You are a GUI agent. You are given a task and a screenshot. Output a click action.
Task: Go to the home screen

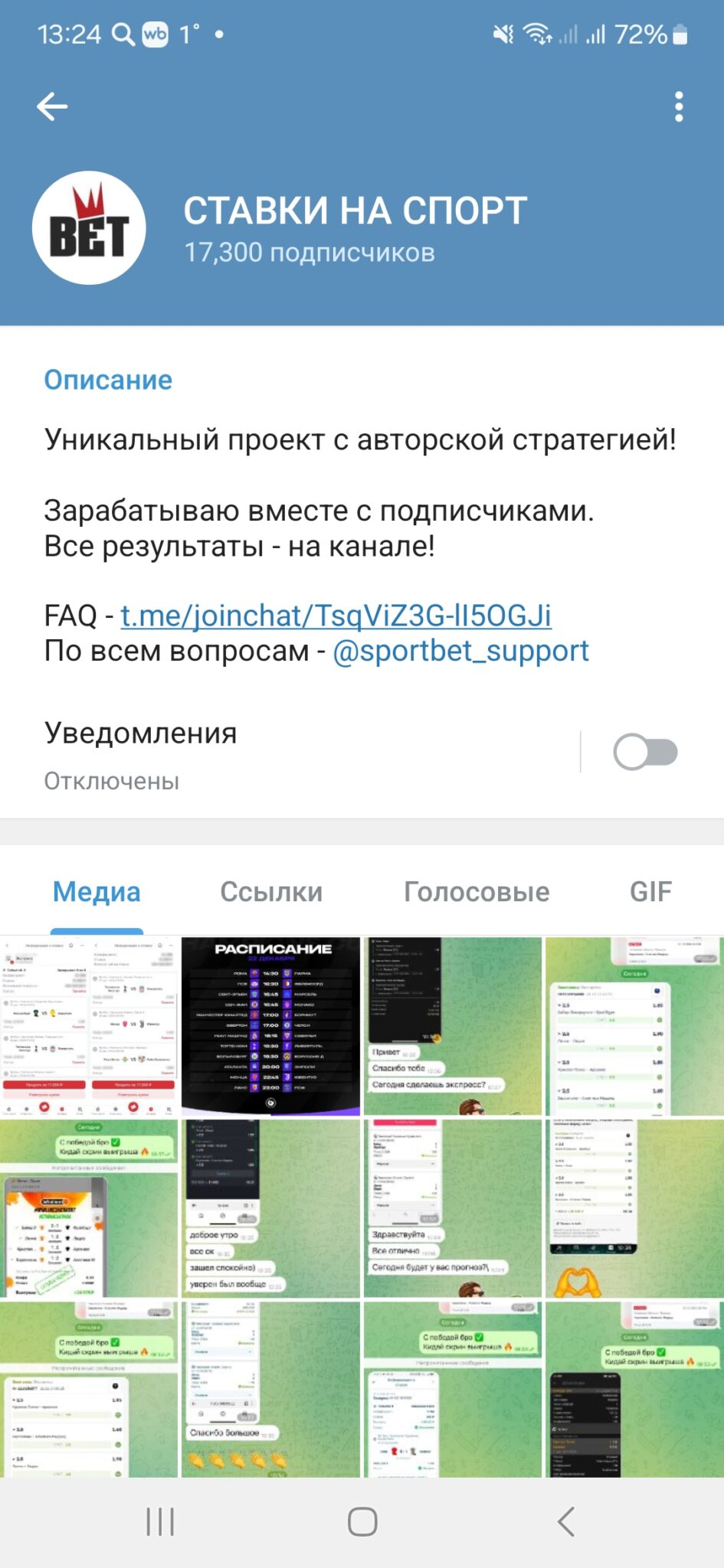tap(362, 1522)
